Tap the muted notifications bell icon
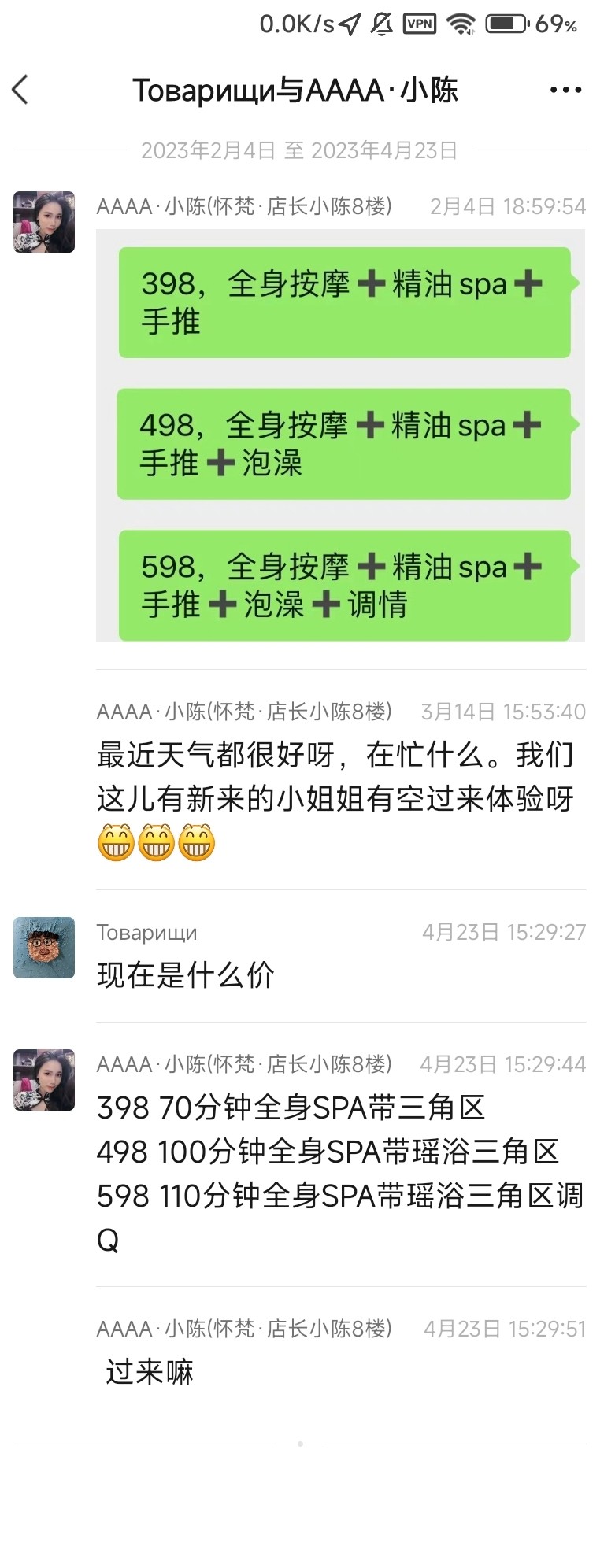This screenshot has height=1568, width=615. click(x=381, y=24)
